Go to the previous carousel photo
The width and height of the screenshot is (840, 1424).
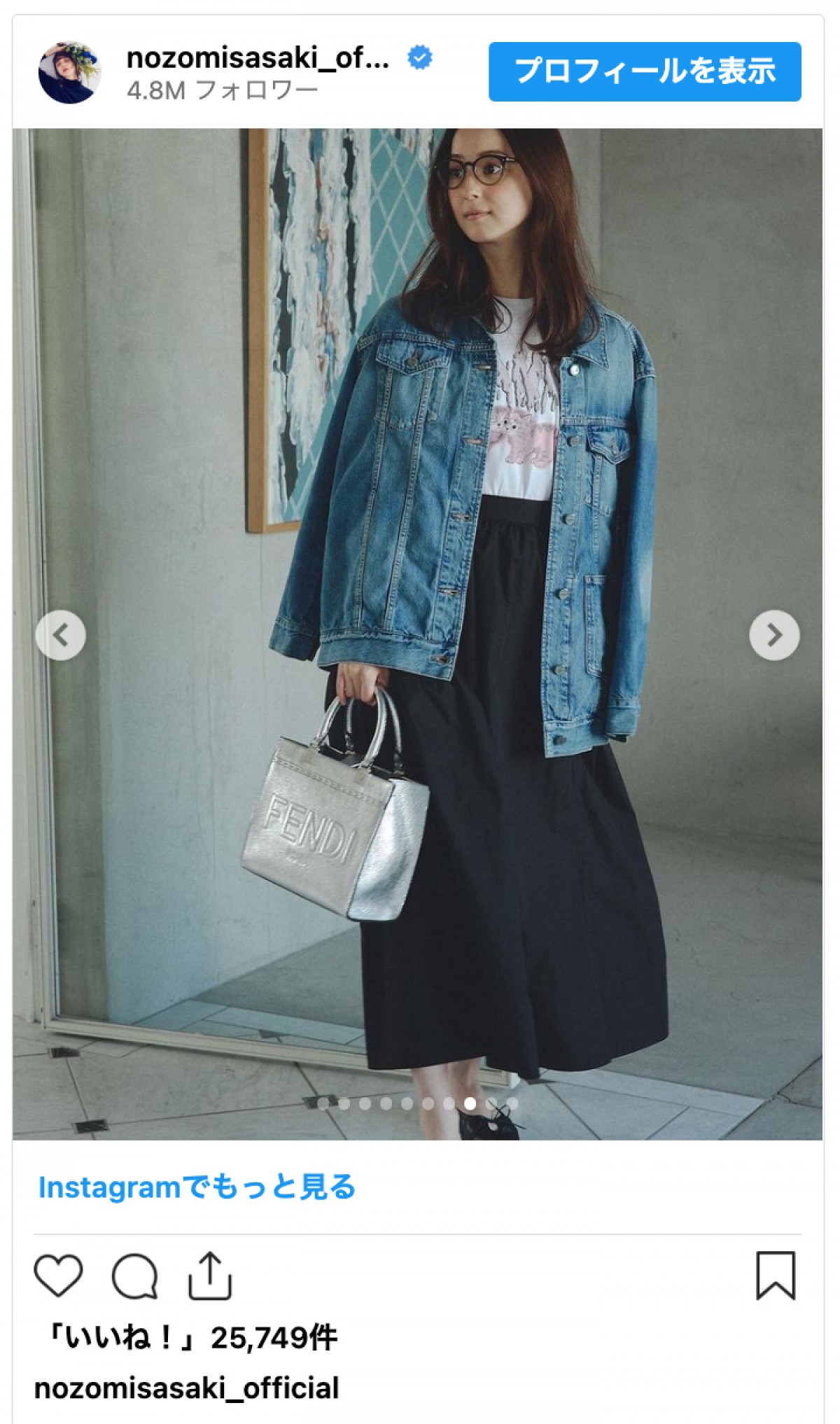point(61,635)
